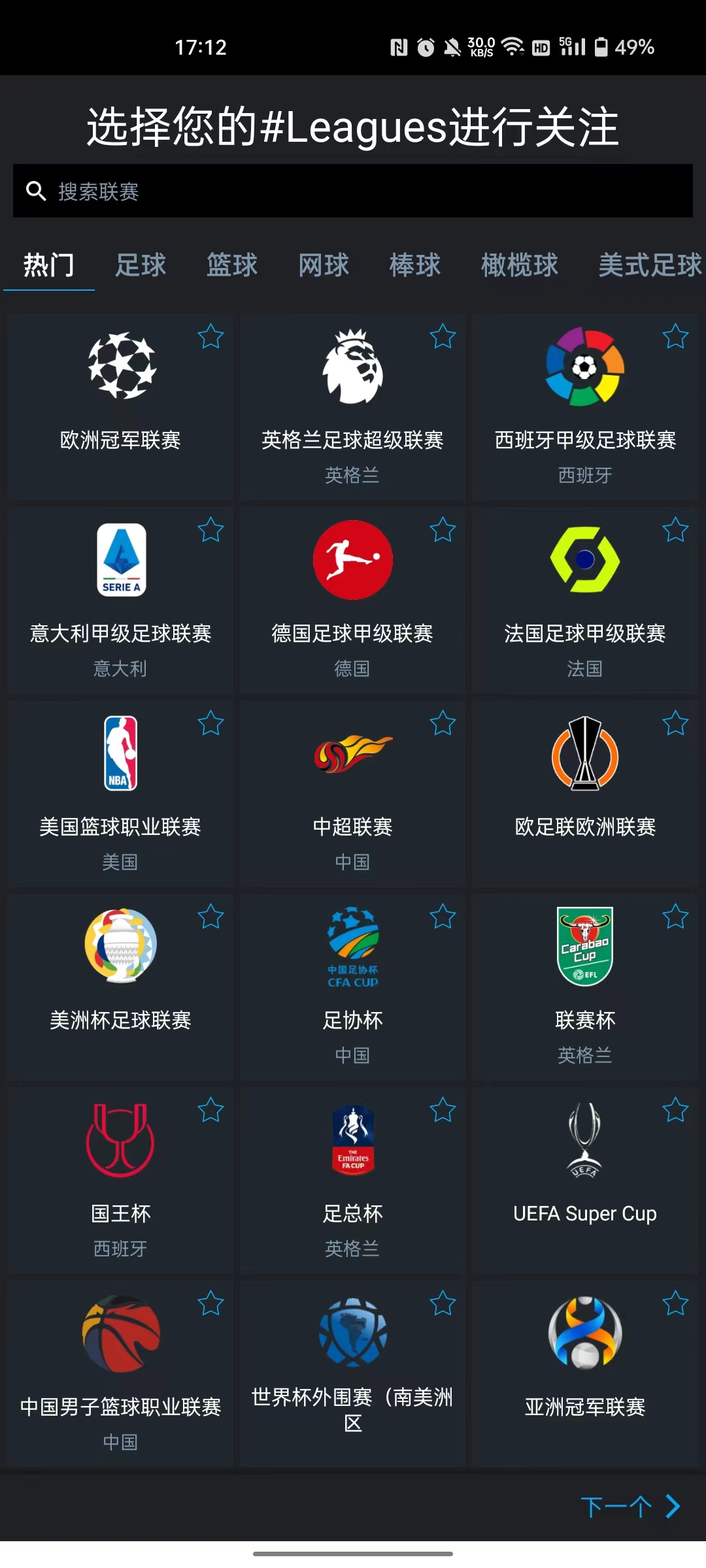The image size is (706, 1568).
Task: Select the 法国足球甲级联赛 card
Action: click(585, 600)
